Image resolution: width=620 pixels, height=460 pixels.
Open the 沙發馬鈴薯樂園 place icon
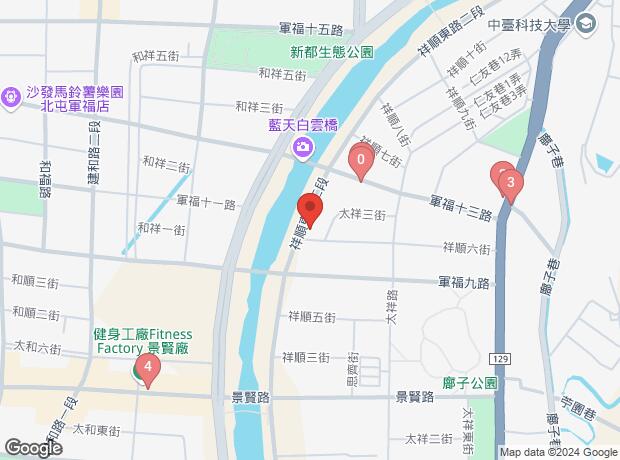click(12, 97)
